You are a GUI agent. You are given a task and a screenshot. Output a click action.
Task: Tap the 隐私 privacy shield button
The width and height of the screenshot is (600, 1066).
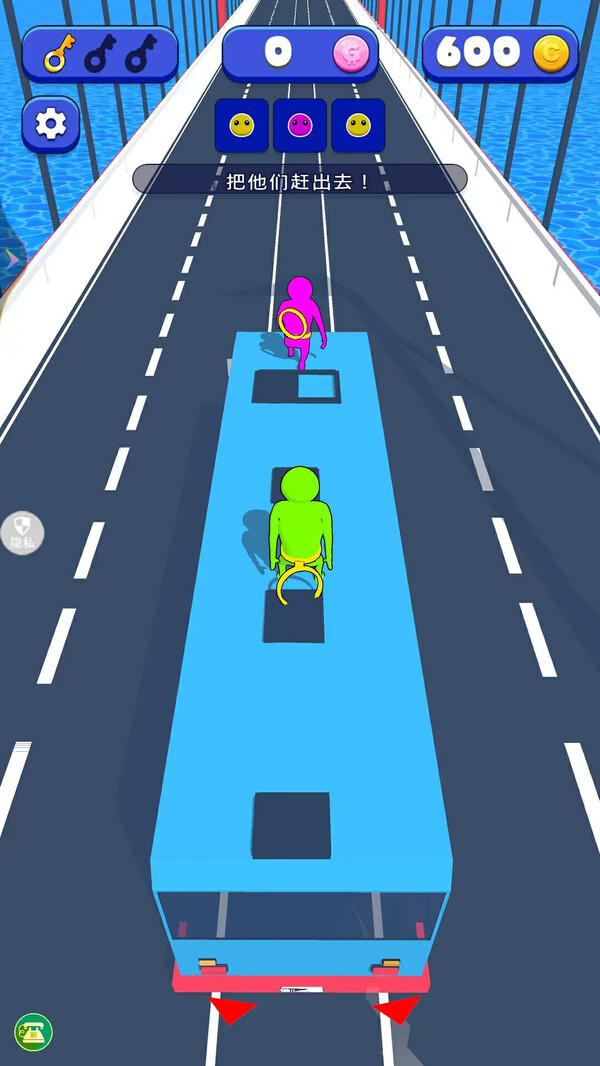22,532
